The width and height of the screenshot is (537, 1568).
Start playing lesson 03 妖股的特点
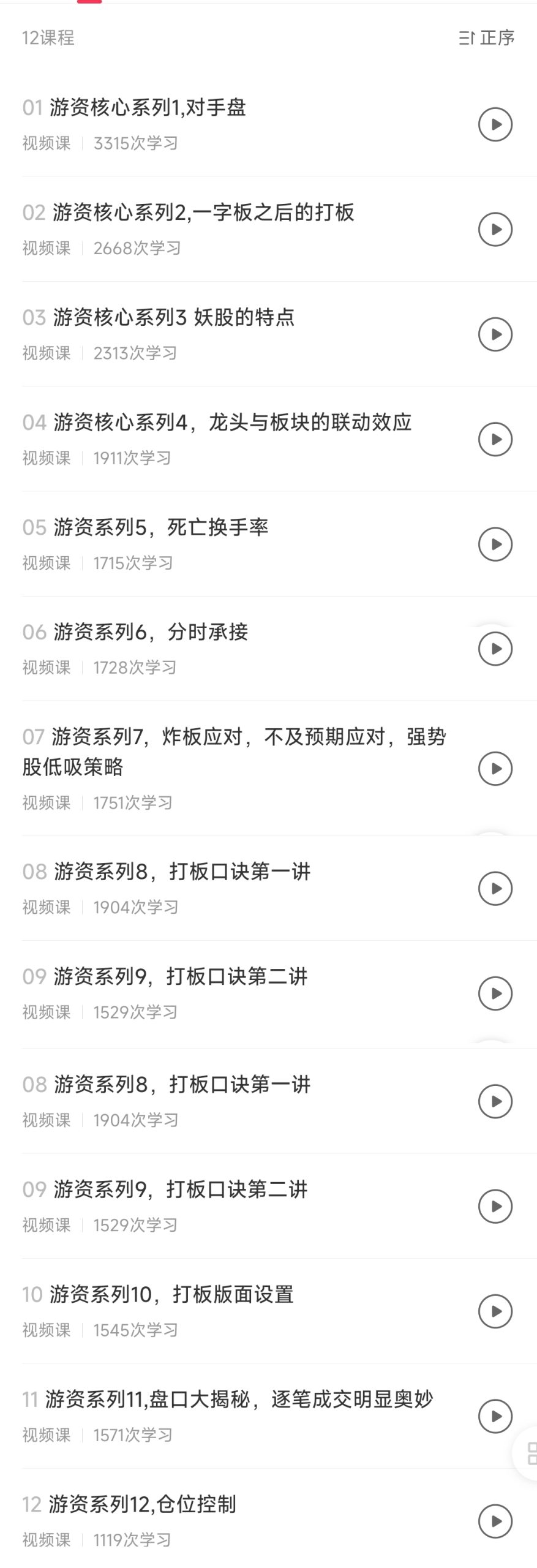tap(495, 334)
